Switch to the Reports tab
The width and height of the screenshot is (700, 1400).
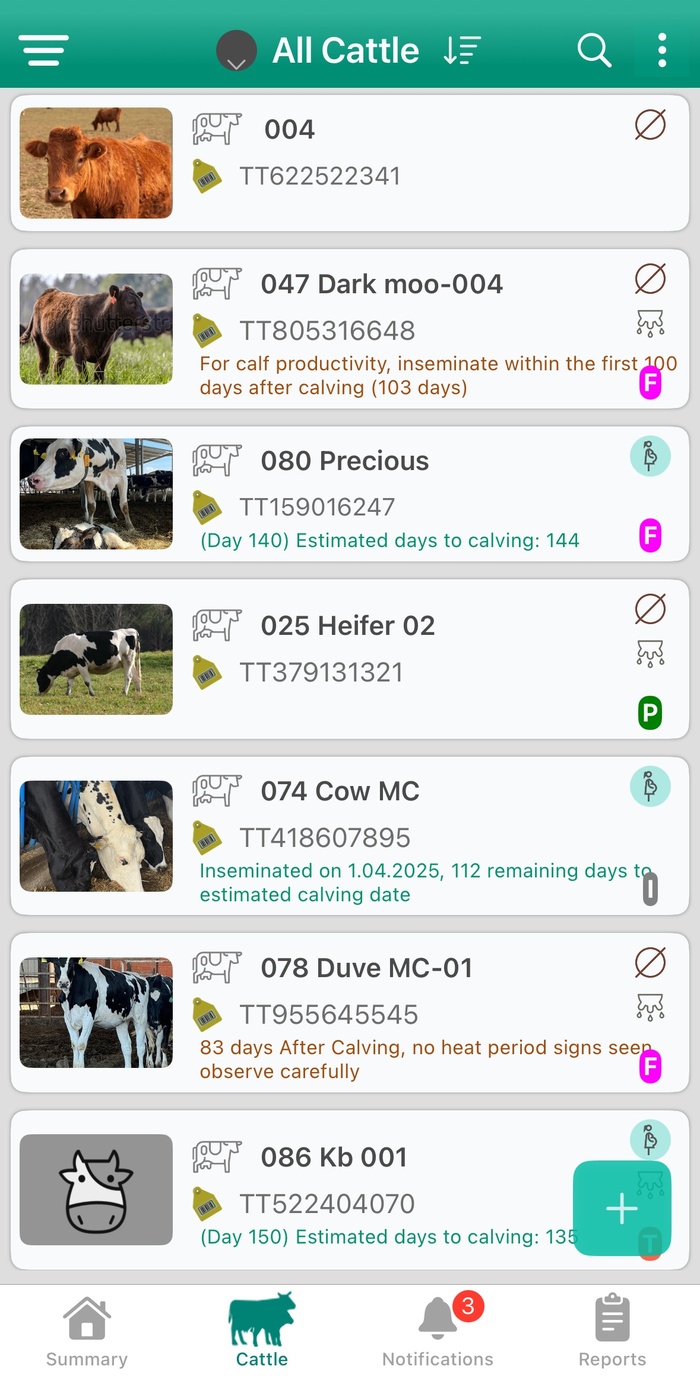click(612, 1332)
